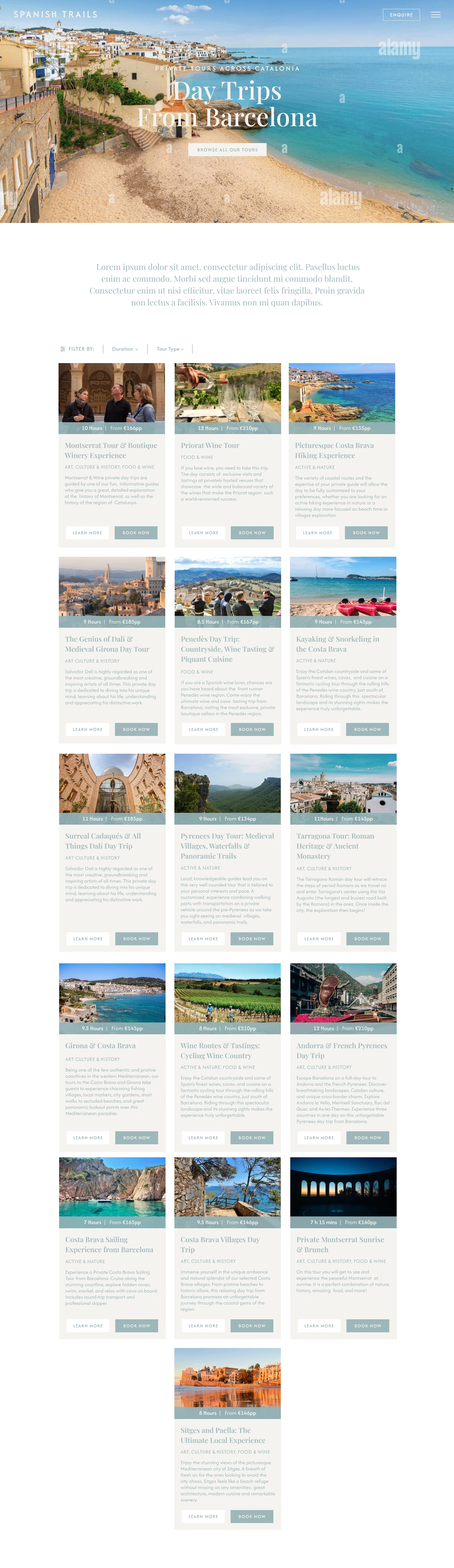This screenshot has width=454, height=1568.
Task: Tap the Enquire button
Action: [x=401, y=14]
